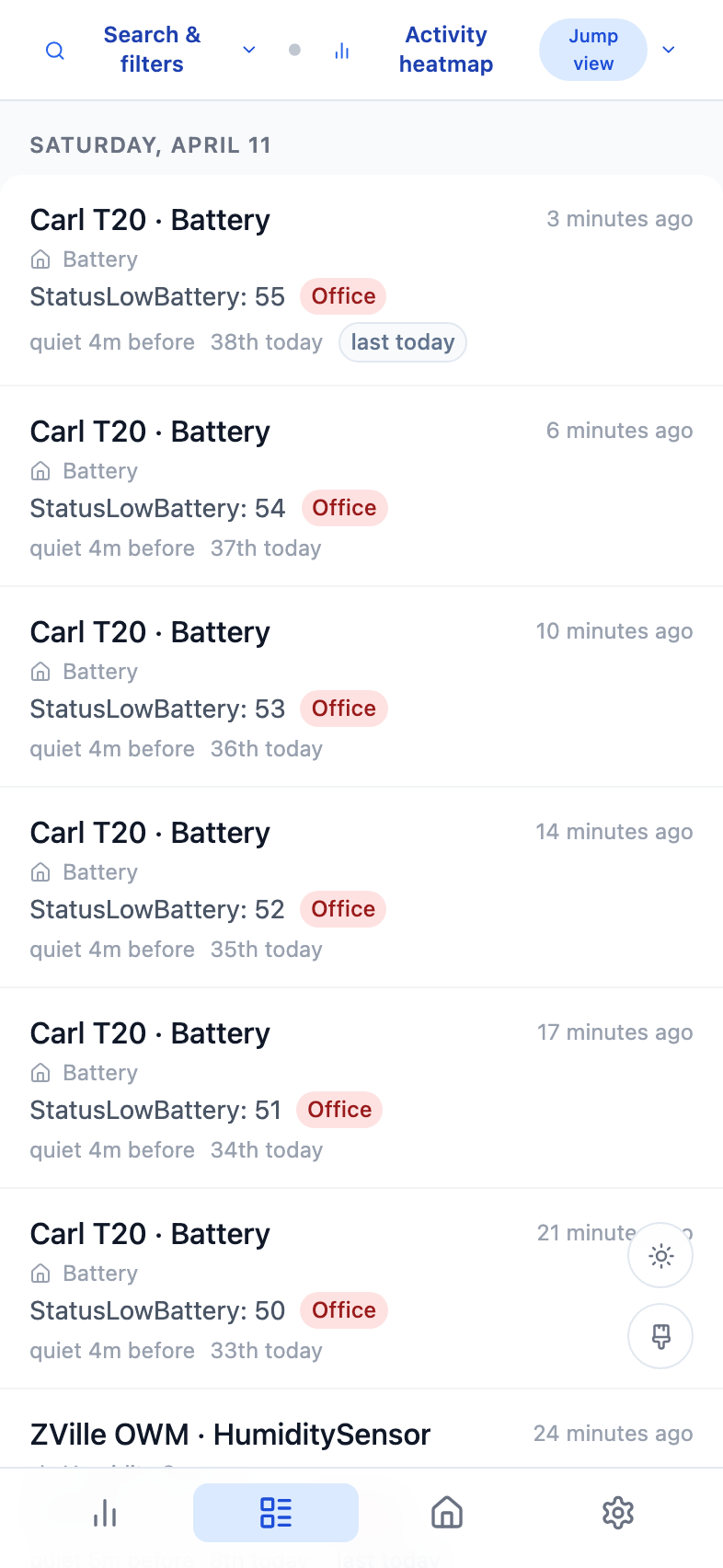Open the Search & filters menu
The width and height of the screenshot is (723, 1568).
coord(151,51)
